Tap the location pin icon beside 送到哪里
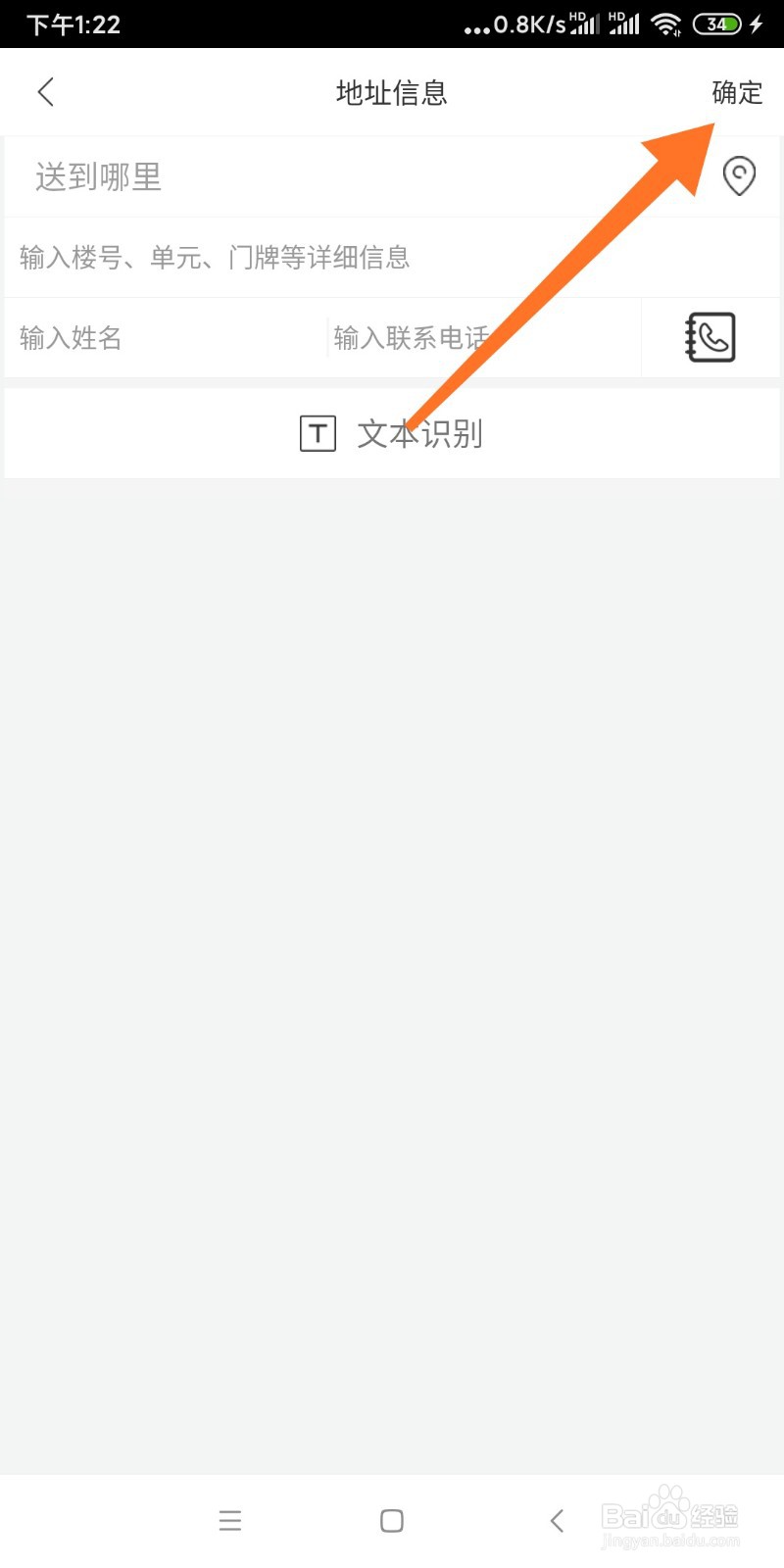This screenshot has width=784, height=1568. [739, 176]
